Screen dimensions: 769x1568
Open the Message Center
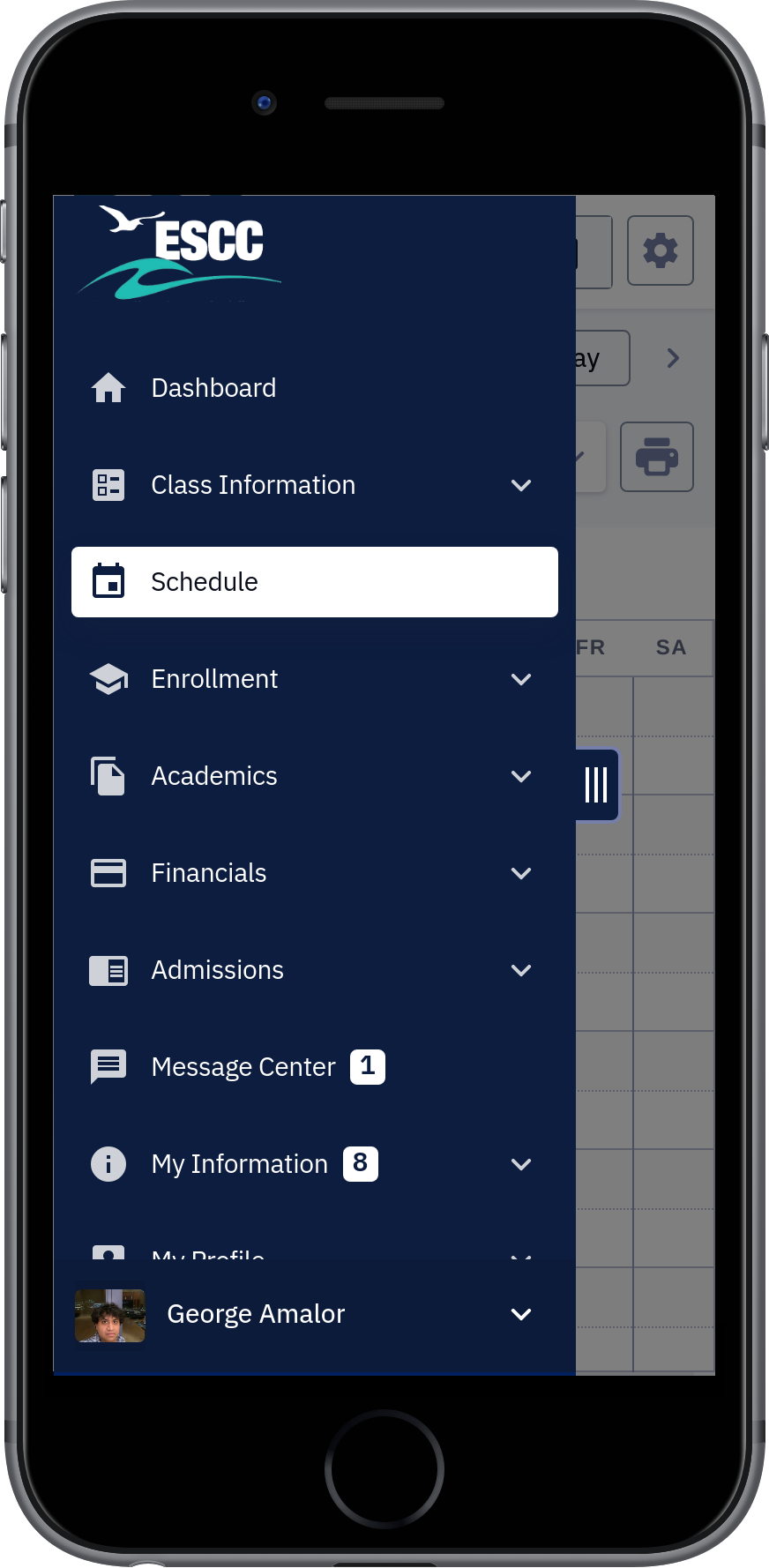pyautogui.click(x=314, y=1067)
